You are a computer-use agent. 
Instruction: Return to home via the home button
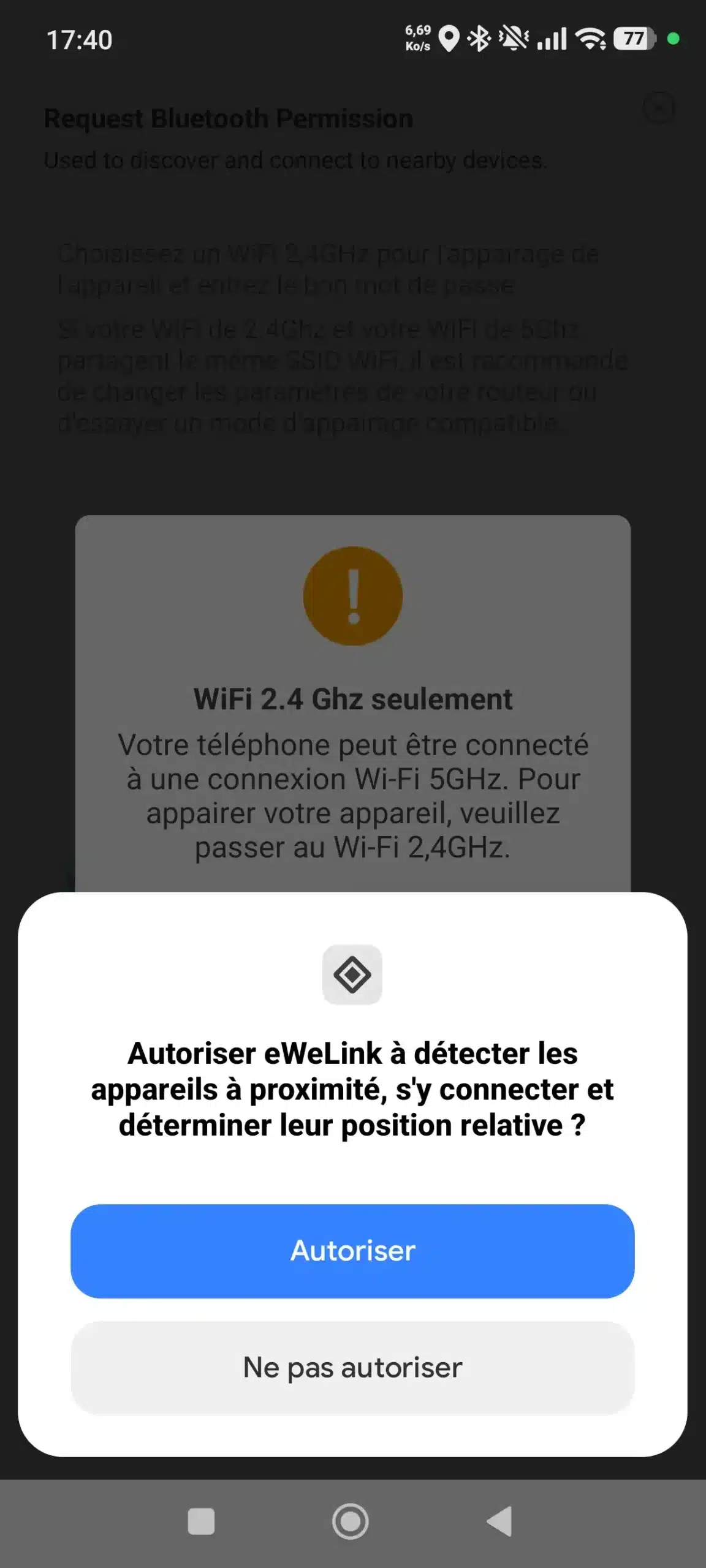tap(351, 1521)
